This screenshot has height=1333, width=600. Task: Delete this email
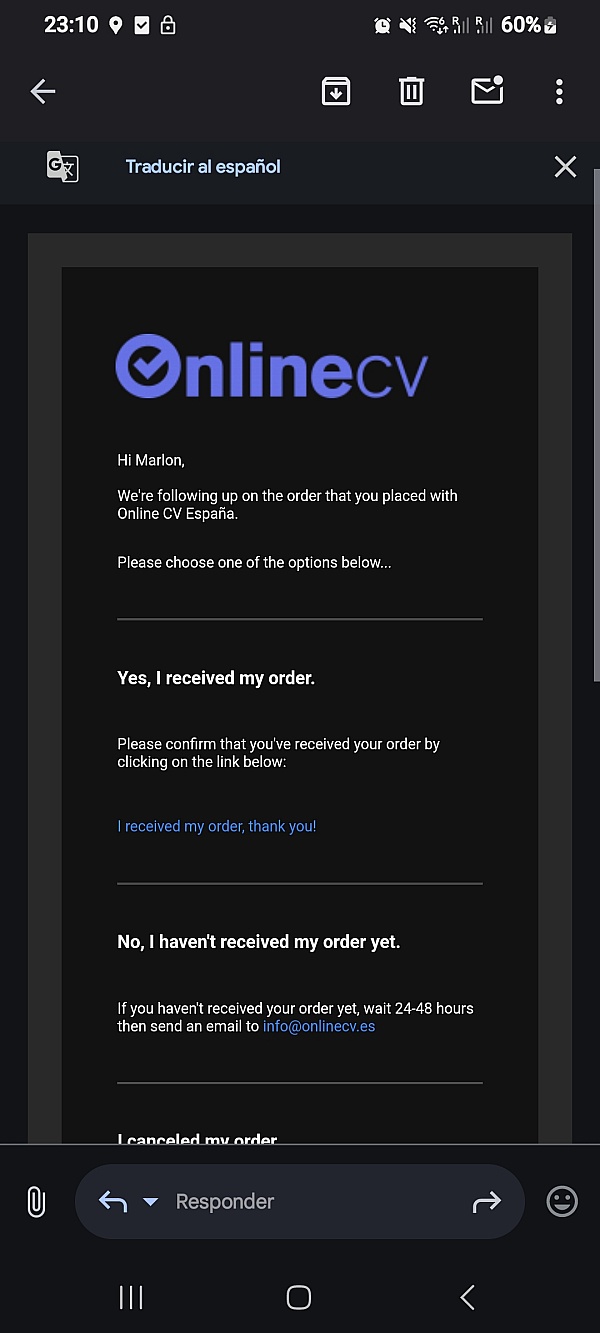coord(412,91)
